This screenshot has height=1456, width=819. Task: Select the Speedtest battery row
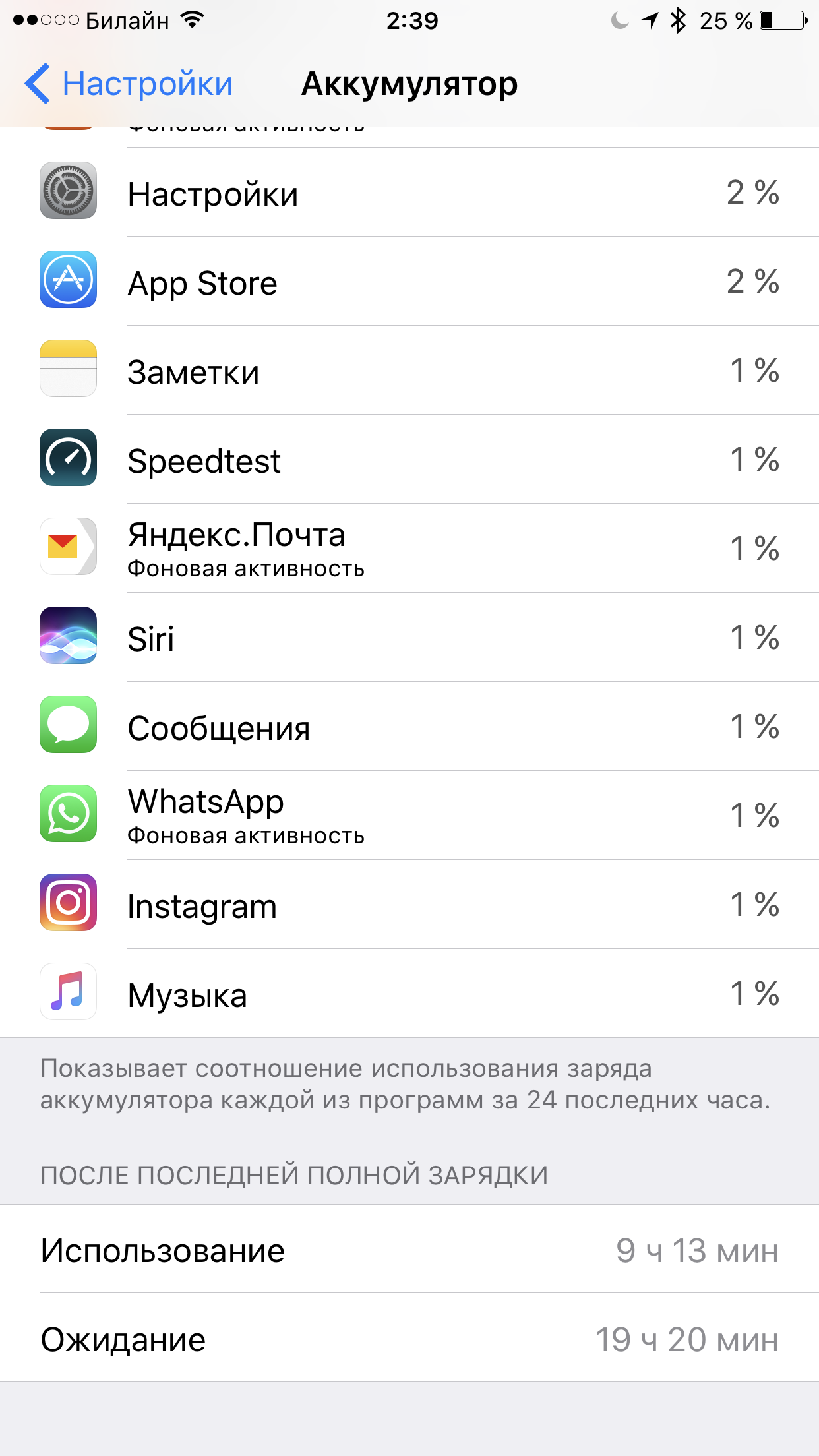click(x=409, y=460)
